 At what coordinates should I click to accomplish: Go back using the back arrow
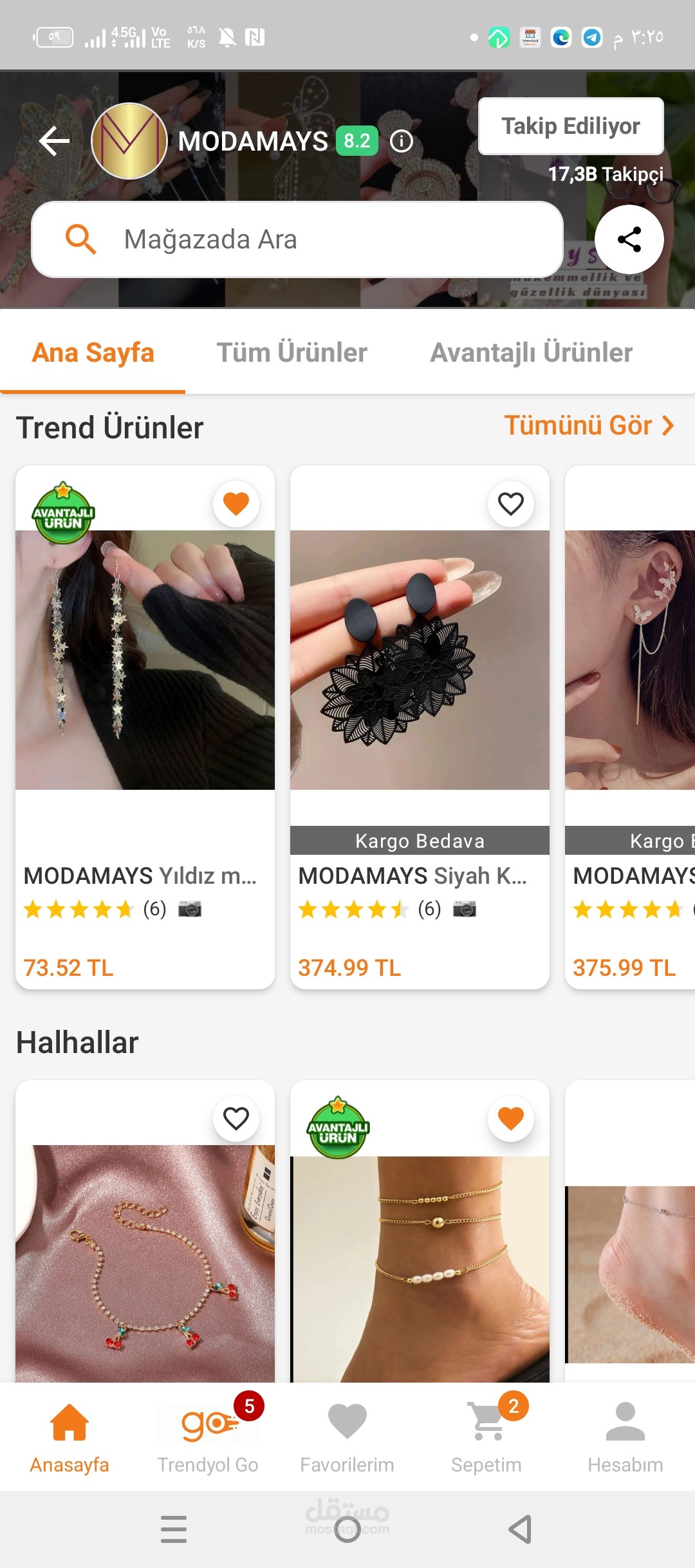pos(53,140)
